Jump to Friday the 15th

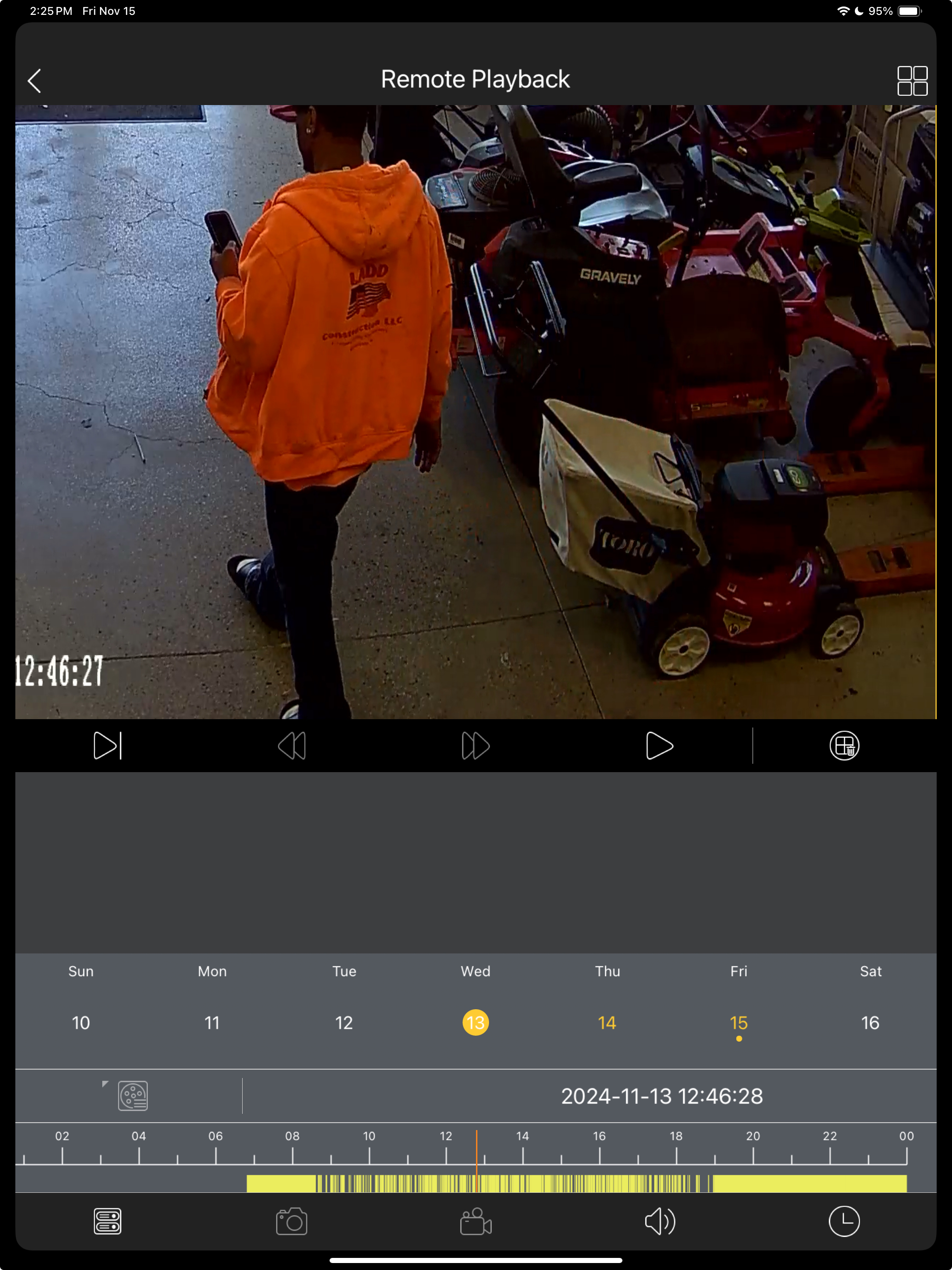point(738,1023)
